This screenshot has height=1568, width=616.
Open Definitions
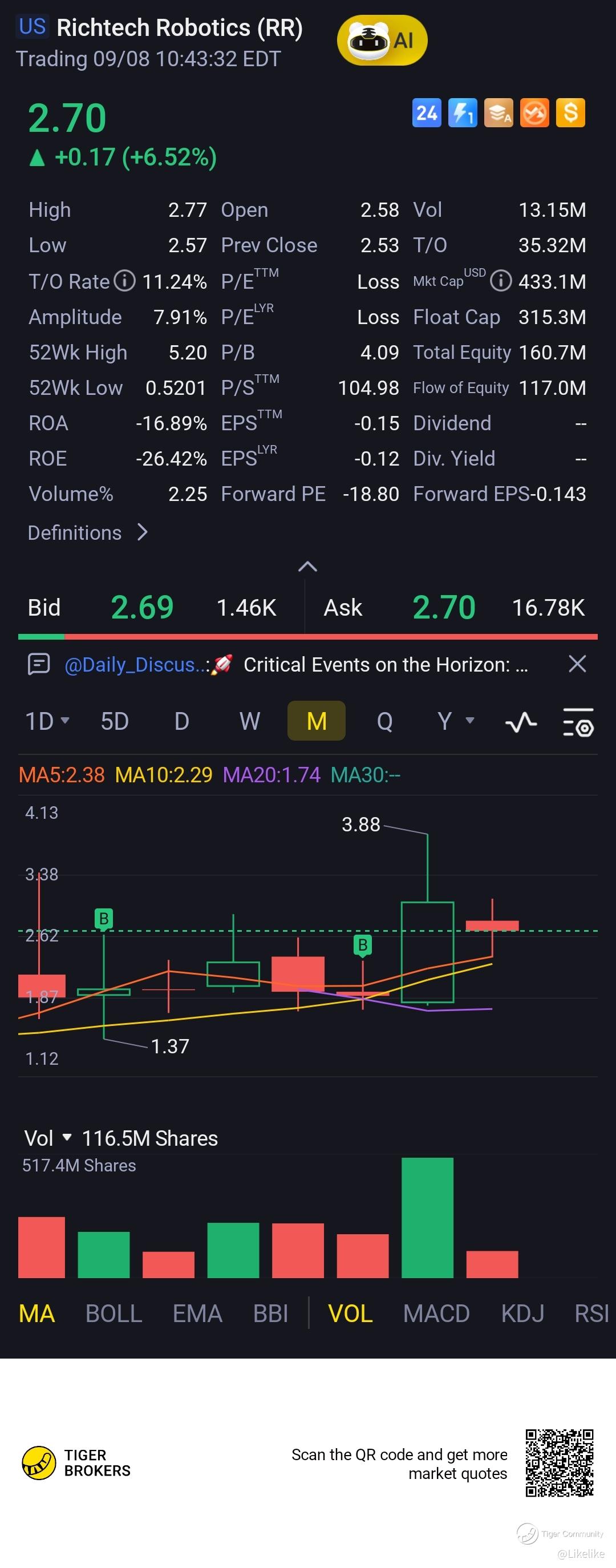88,532
